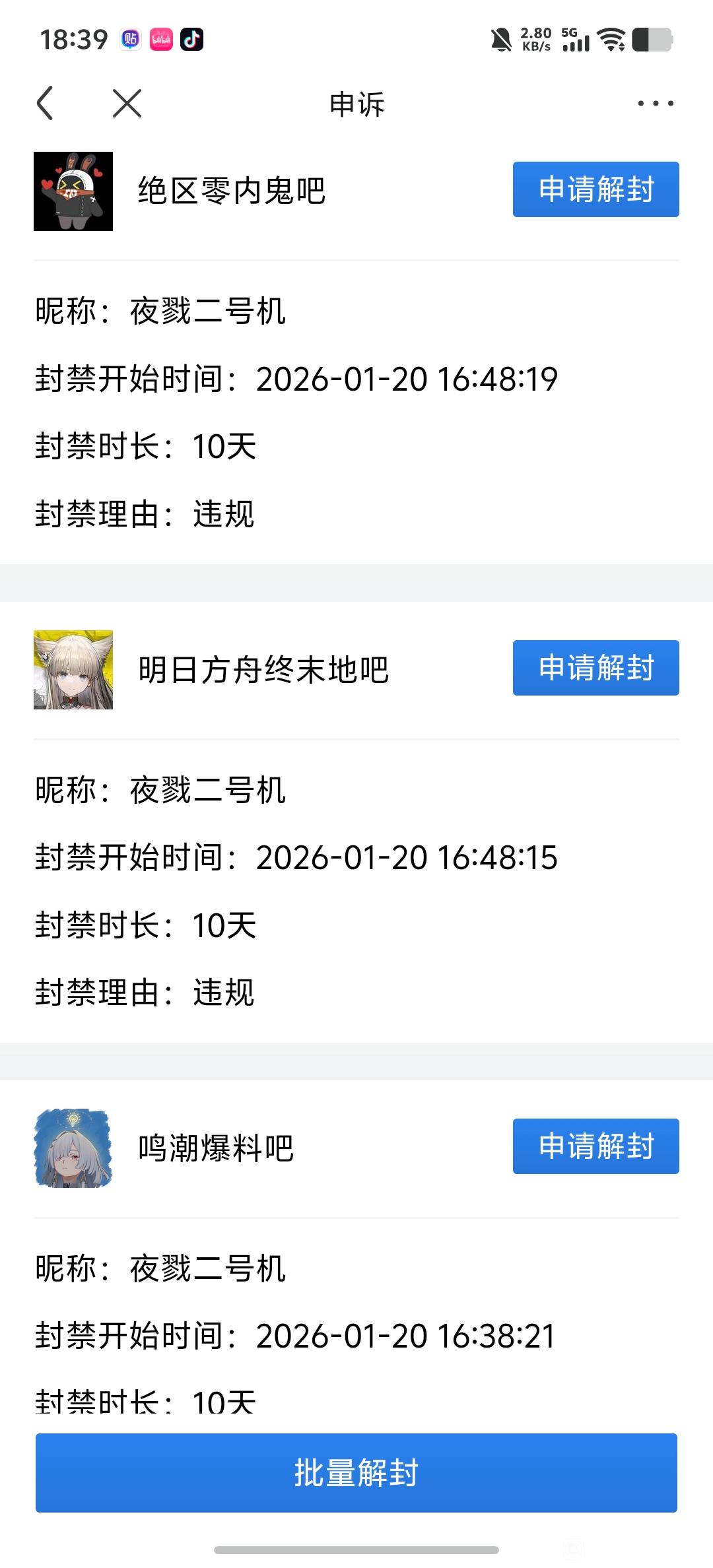Tap the 批量解封 button
Viewport: 713px width, 1568px height.
(x=356, y=1473)
